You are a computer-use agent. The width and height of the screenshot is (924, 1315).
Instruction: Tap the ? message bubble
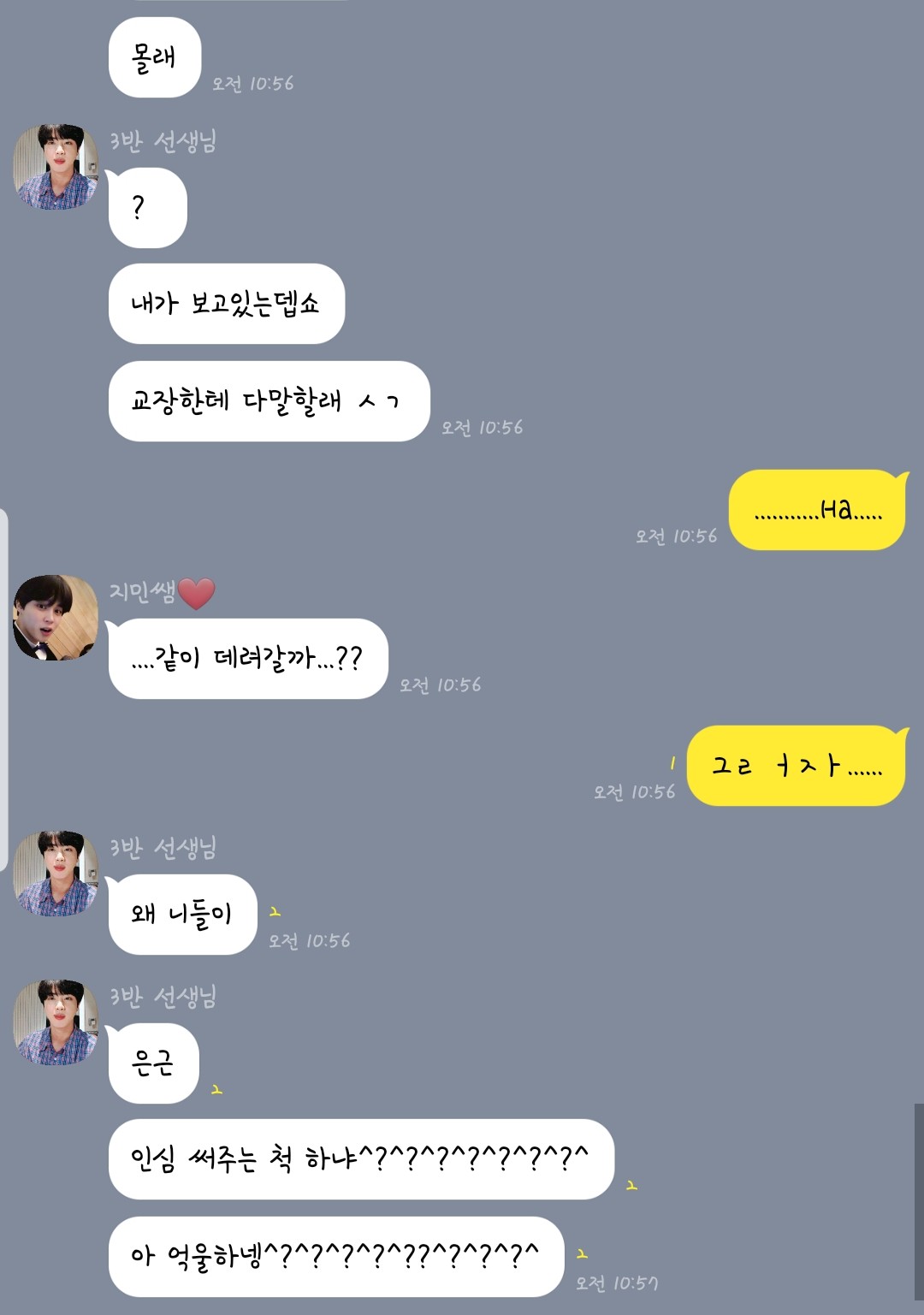(x=147, y=208)
